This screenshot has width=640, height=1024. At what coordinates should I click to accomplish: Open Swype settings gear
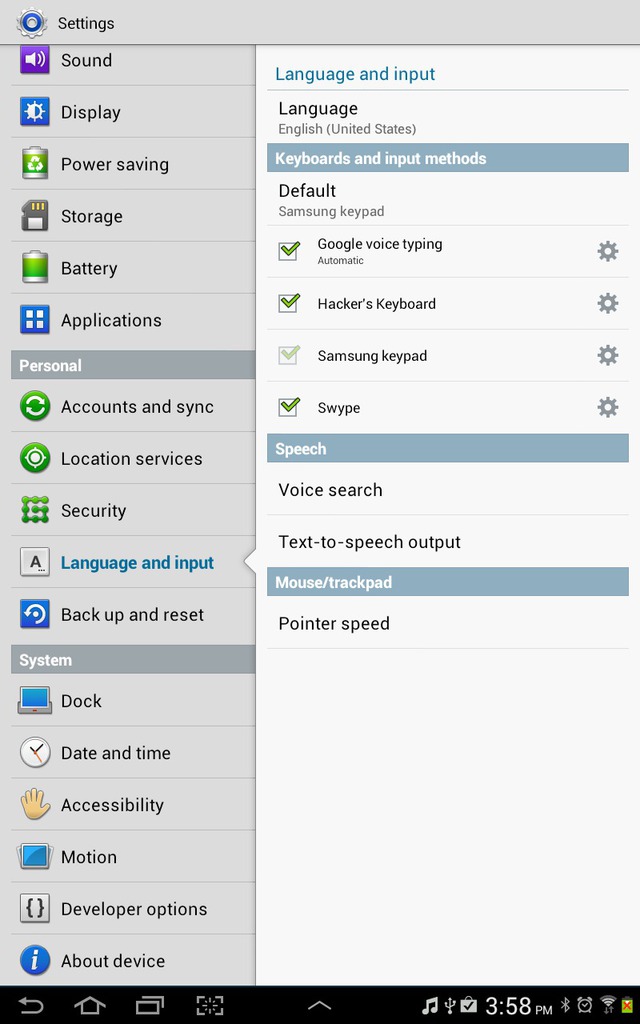pyautogui.click(x=607, y=407)
